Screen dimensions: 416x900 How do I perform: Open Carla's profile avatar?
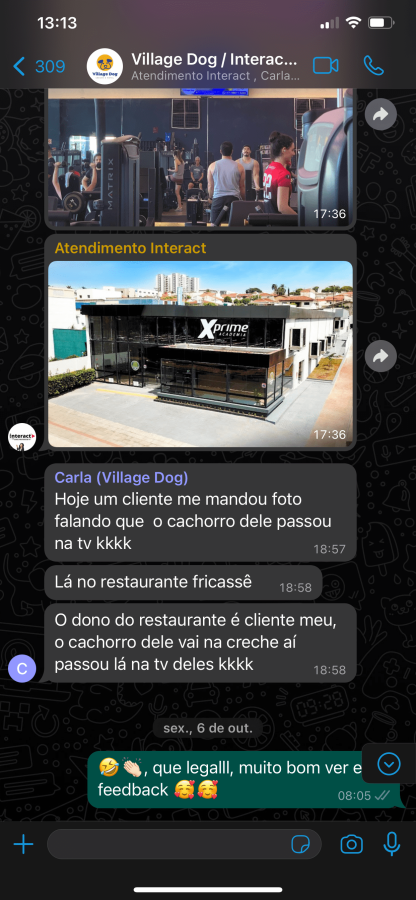pos(22,669)
